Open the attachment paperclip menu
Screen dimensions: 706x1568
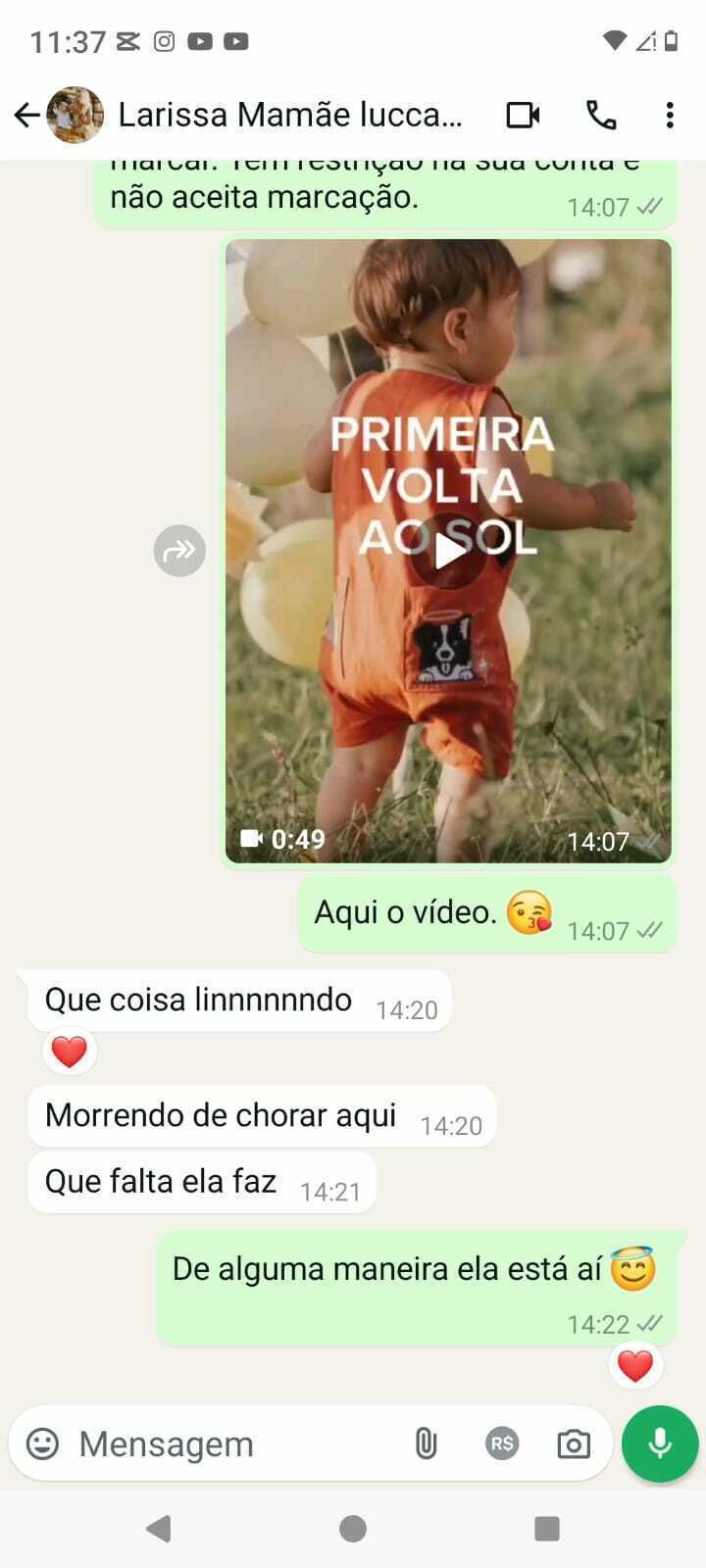(x=426, y=1444)
